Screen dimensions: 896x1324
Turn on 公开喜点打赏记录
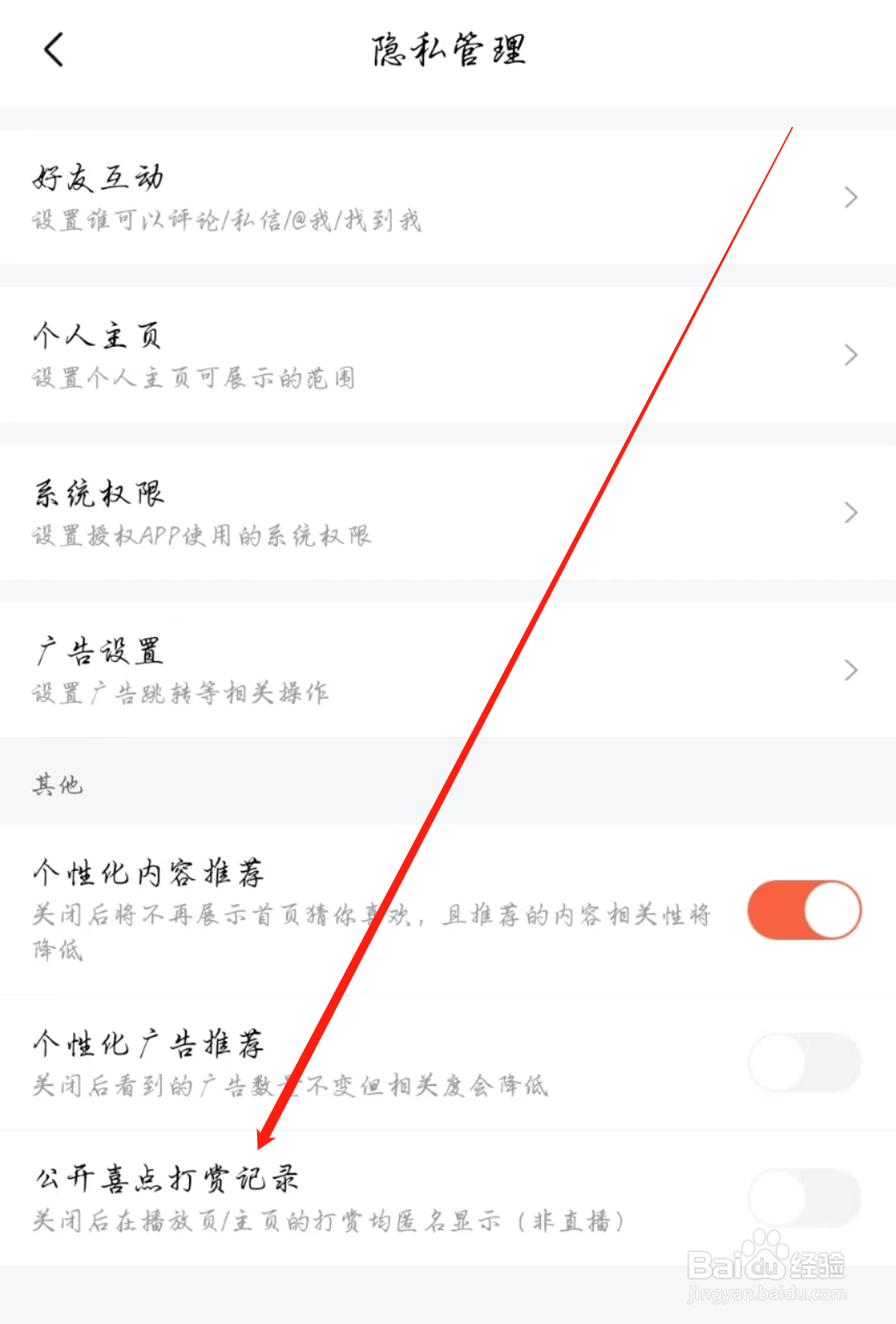pyautogui.click(x=803, y=1197)
